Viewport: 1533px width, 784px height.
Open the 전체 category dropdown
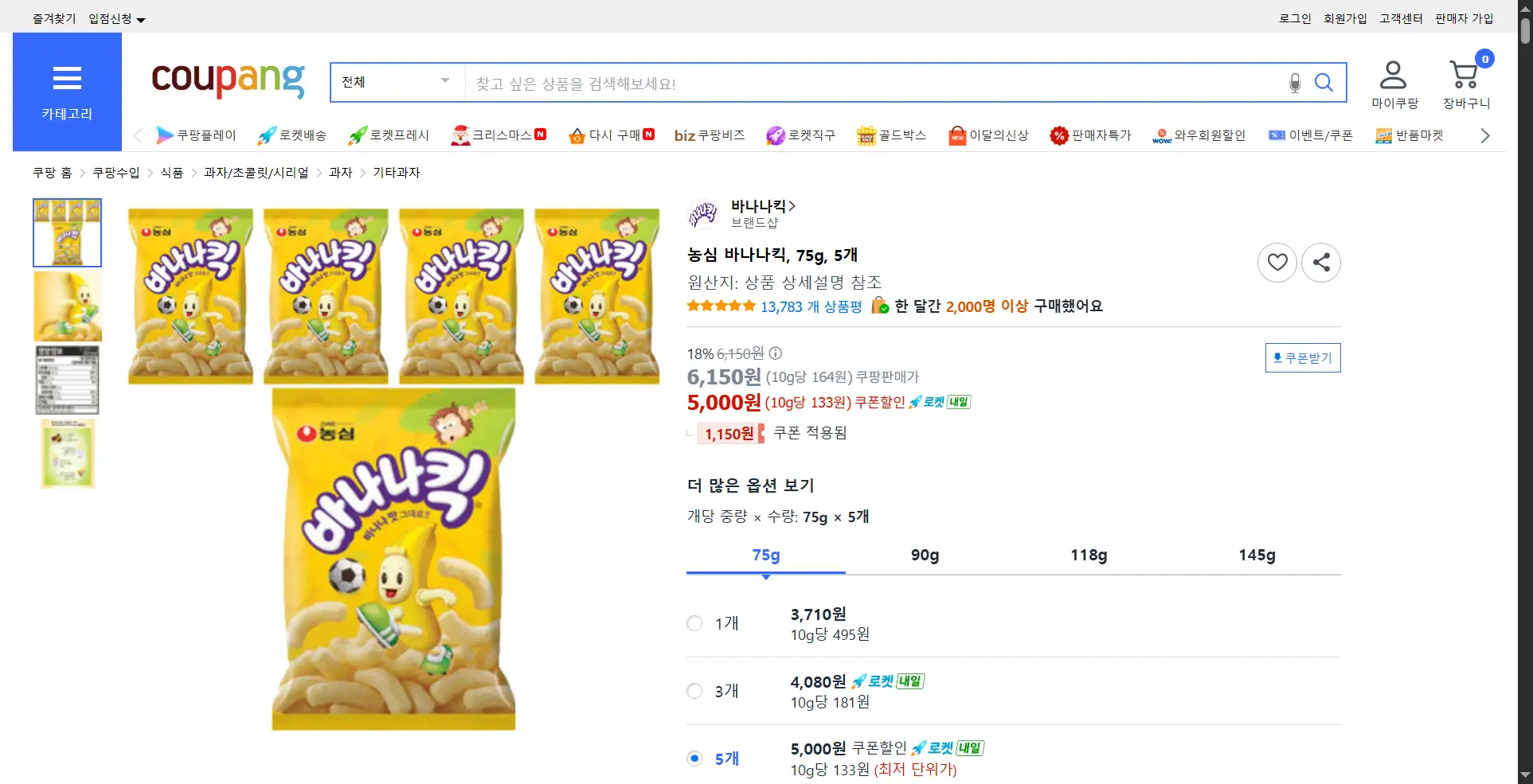[396, 82]
